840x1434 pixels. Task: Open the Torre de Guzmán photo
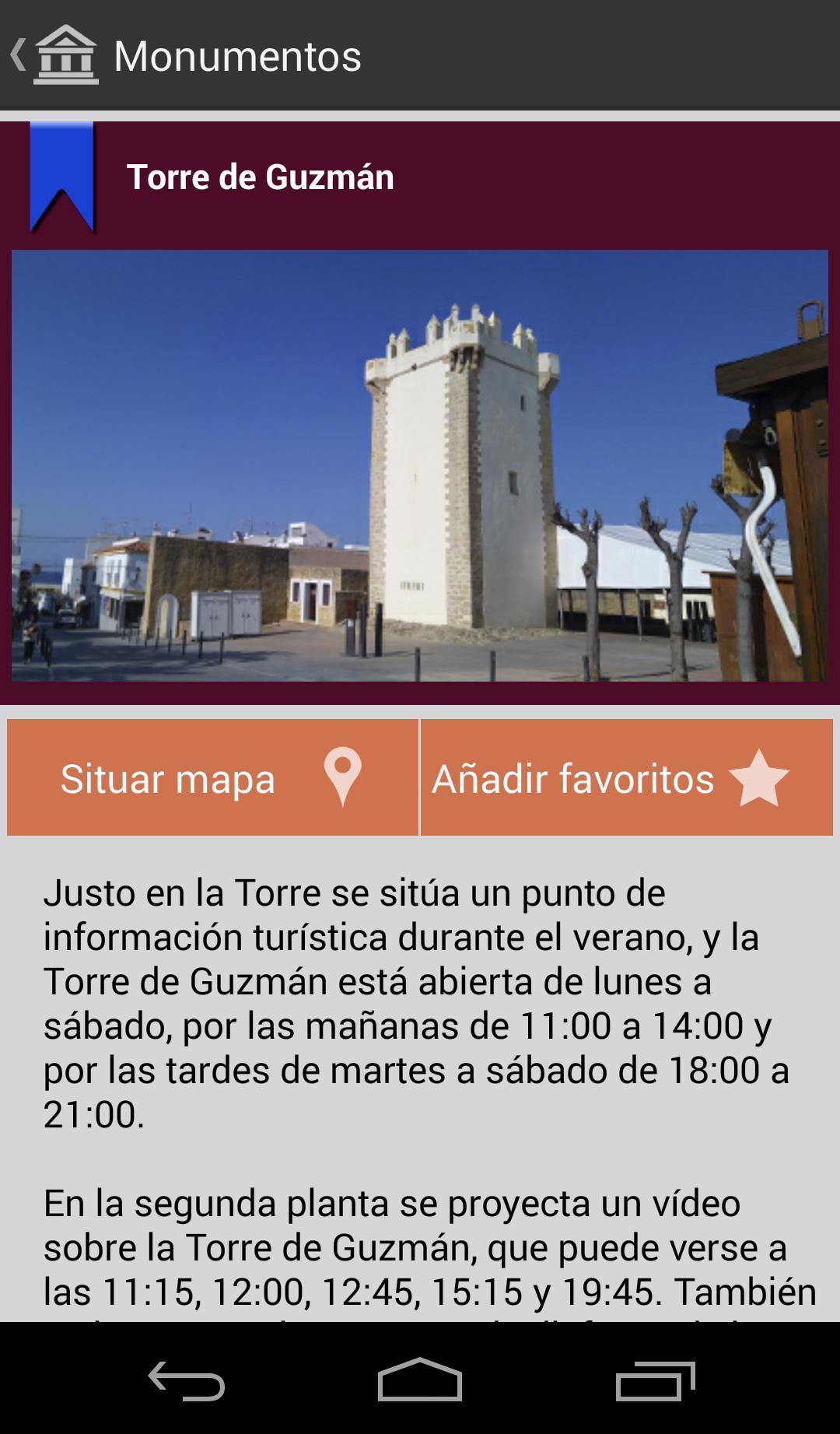point(420,467)
